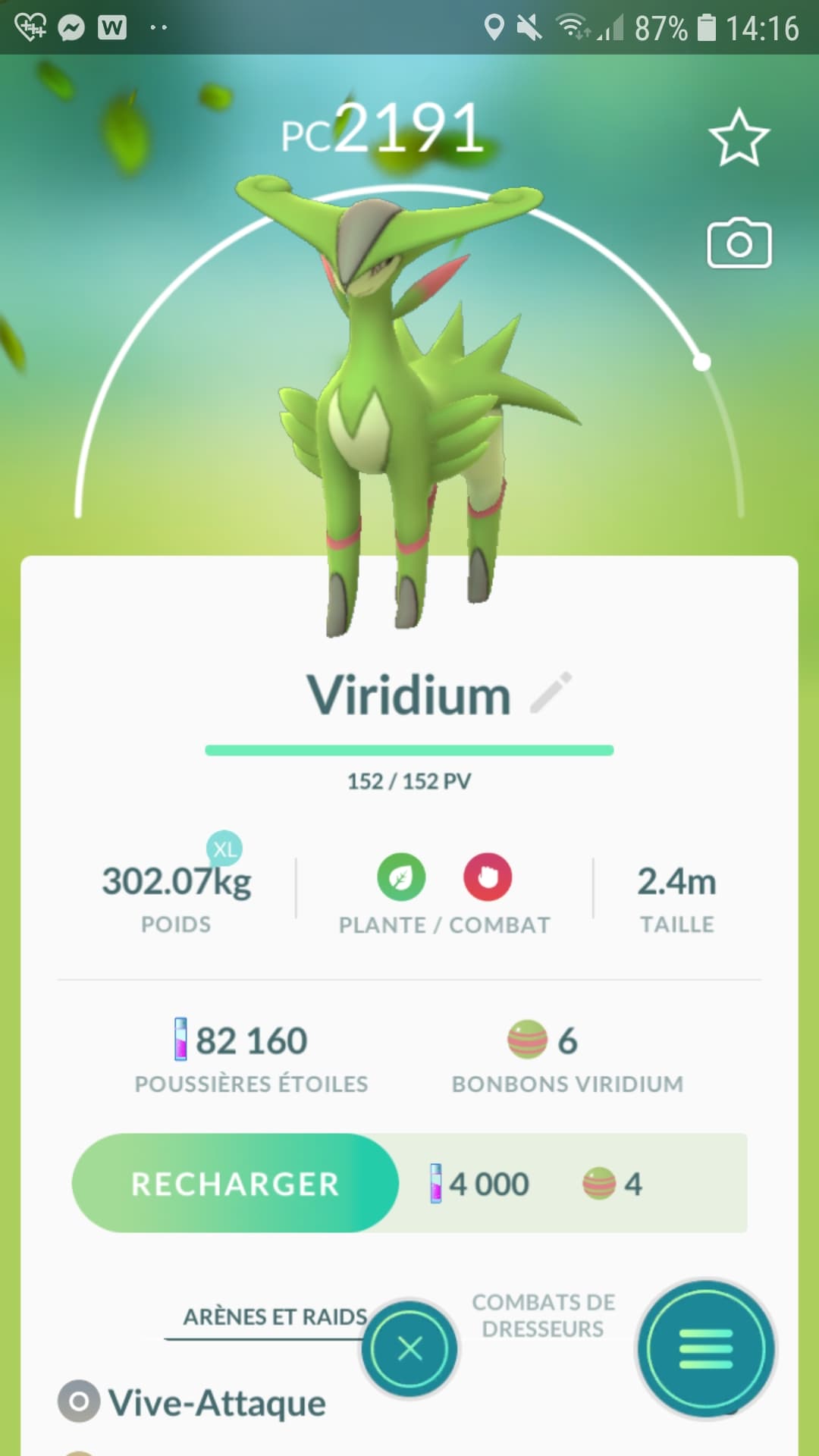Close the Pokémon details screen
The image size is (819, 1456).
point(409,1348)
